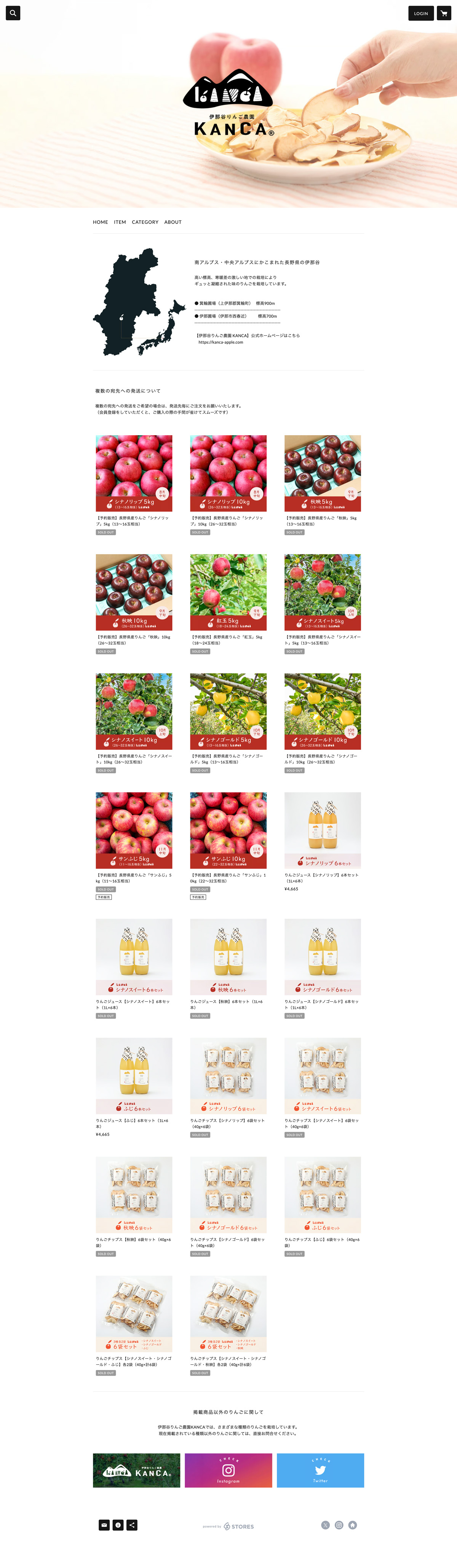The height and width of the screenshot is (1568, 457).
Task: Open シナノゴールド 10kg apple product
Action: click(x=323, y=711)
